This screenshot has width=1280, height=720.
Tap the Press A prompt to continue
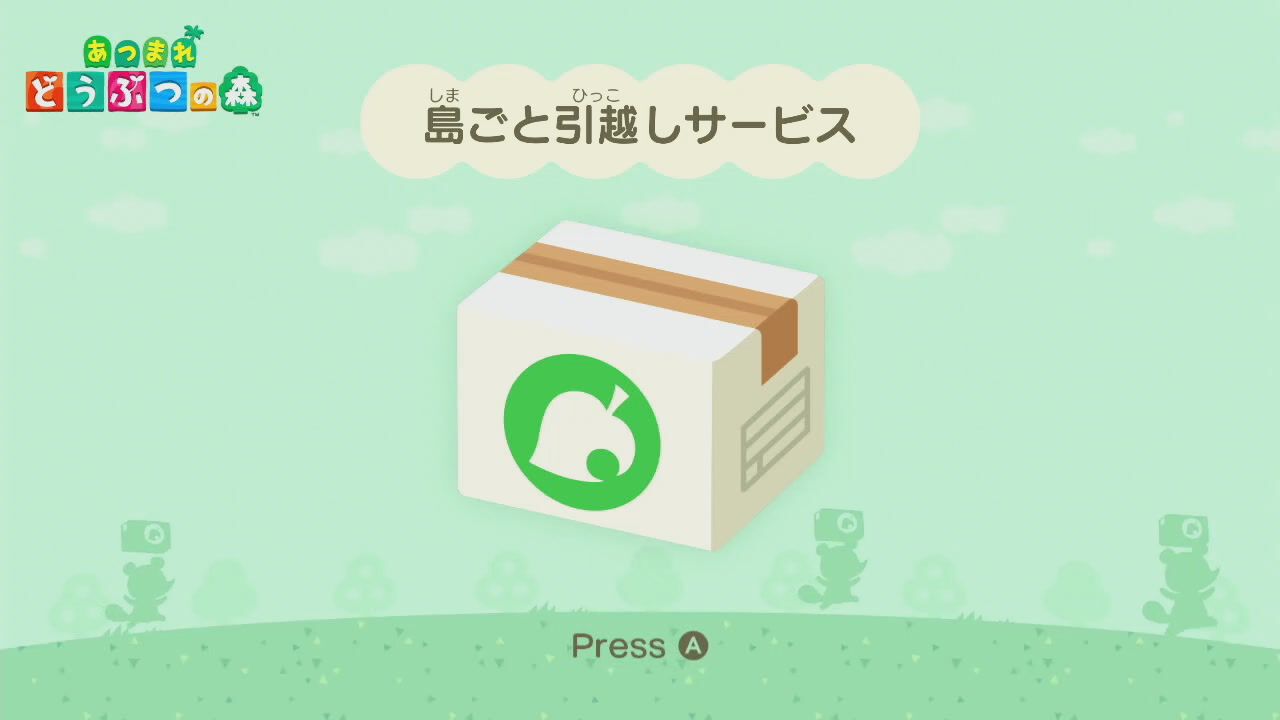[639, 646]
